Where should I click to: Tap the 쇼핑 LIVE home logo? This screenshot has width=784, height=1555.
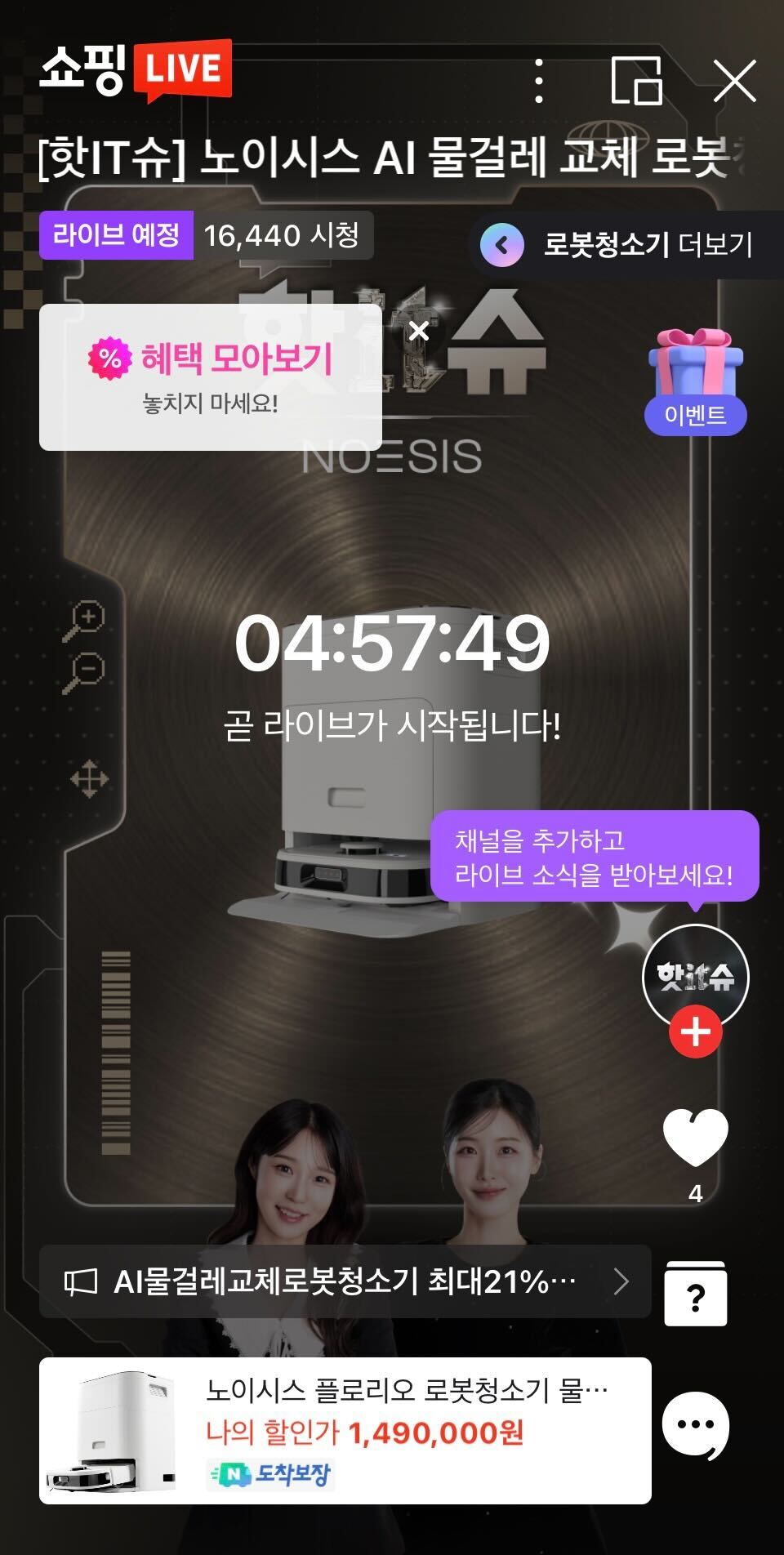pyautogui.click(x=136, y=70)
